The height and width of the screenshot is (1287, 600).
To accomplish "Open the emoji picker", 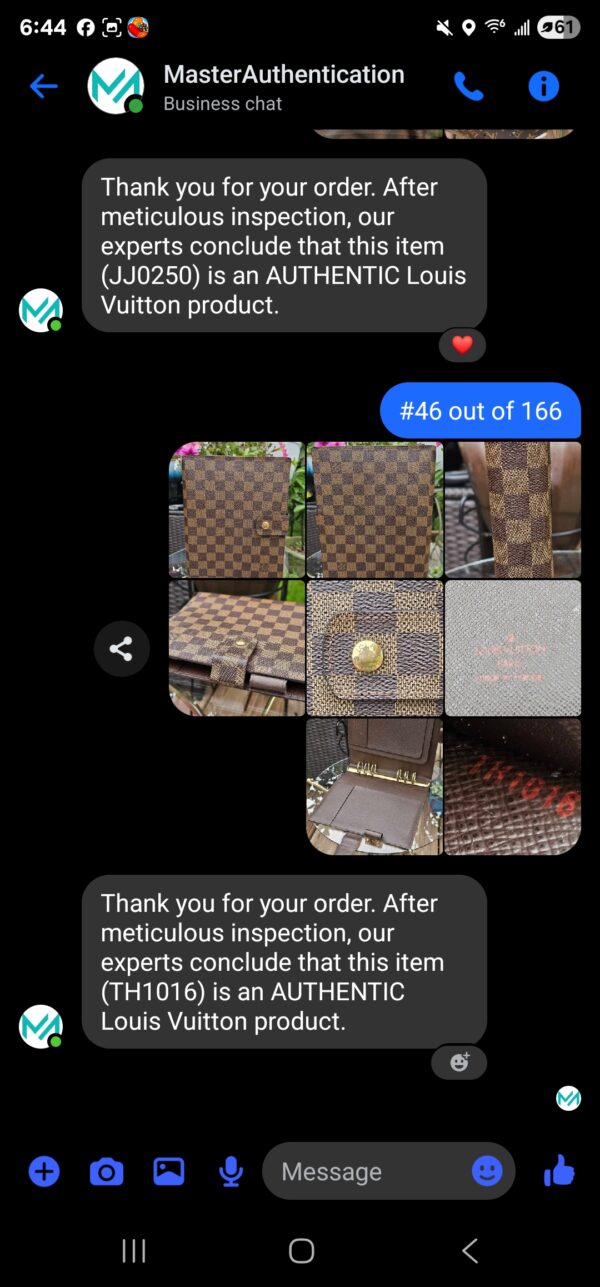I will [487, 1171].
